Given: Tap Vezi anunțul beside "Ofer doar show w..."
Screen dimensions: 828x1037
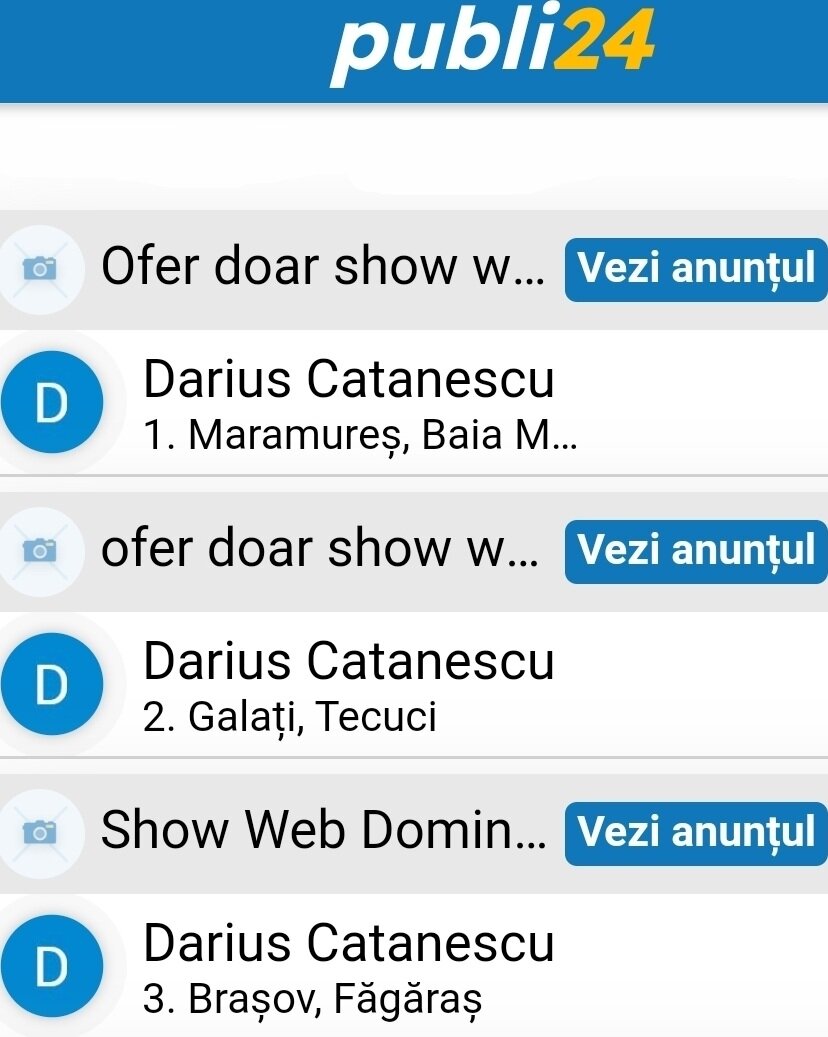Looking at the screenshot, I should [x=696, y=269].
